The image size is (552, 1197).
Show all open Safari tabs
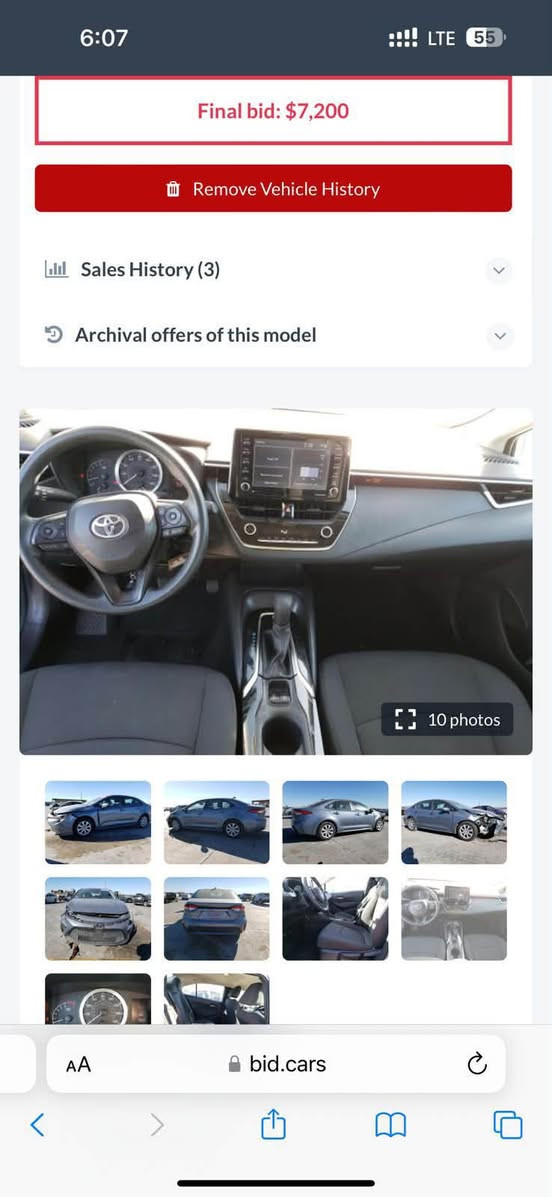coord(508,1124)
